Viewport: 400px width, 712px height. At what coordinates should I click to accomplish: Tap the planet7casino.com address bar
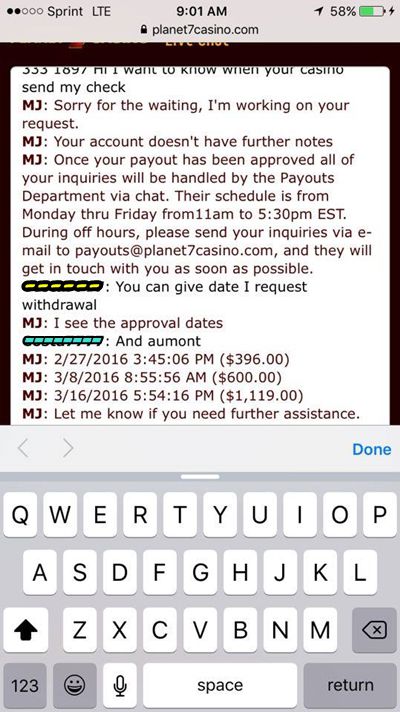click(x=200, y=30)
